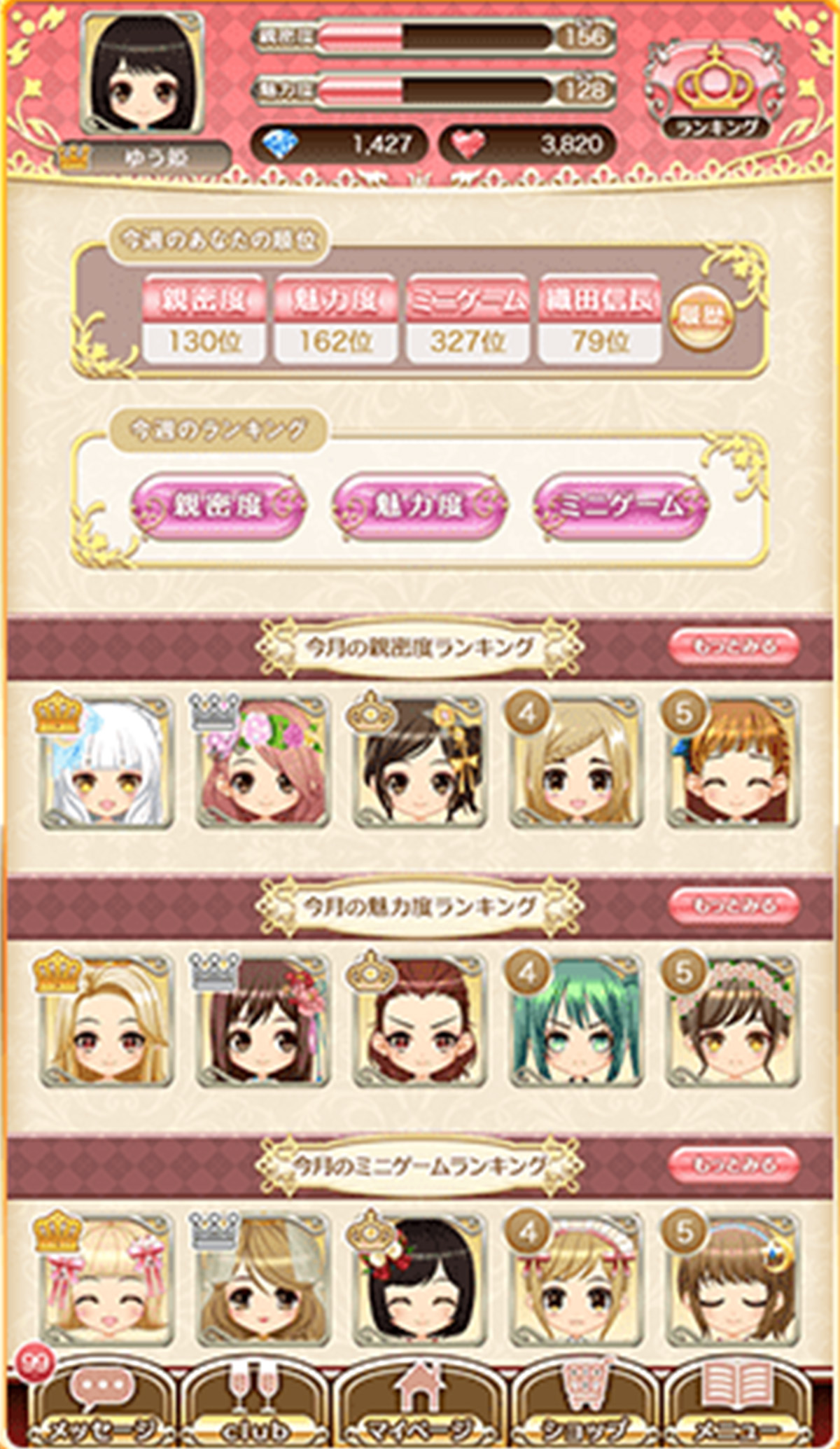View fifth-place avatar in ミニゲーム monthly ranking
The height and width of the screenshot is (1449, 840).
tap(732, 1282)
